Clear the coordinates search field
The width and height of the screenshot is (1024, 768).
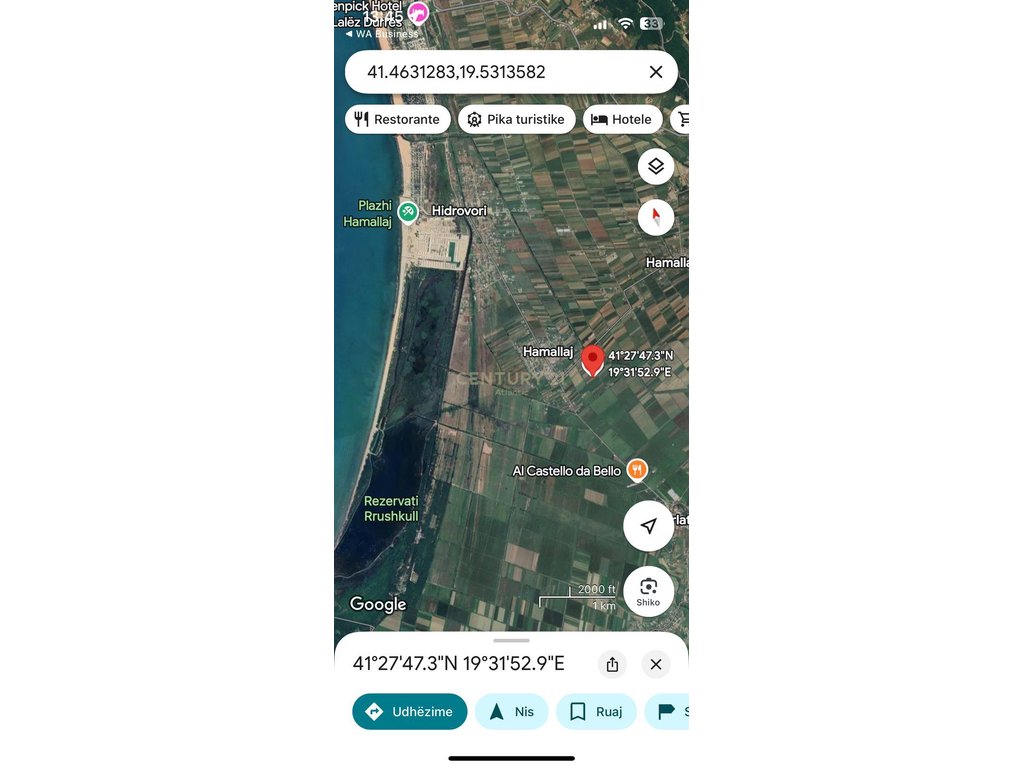(656, 72)
